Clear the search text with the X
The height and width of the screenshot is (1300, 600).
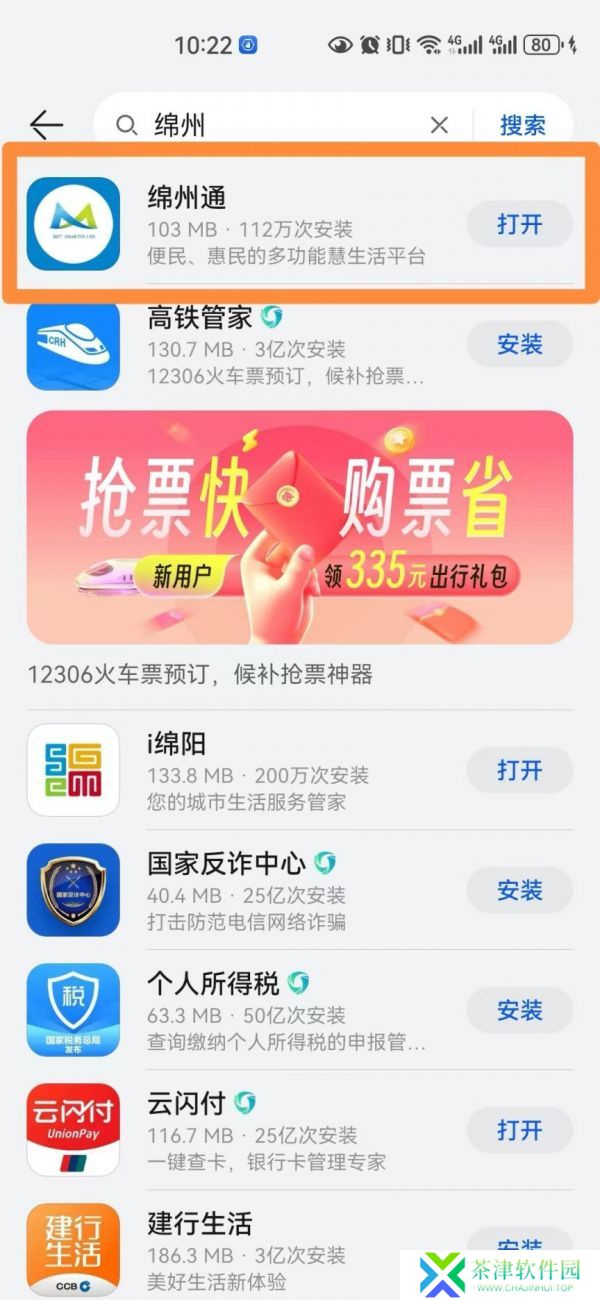[439, 125]
